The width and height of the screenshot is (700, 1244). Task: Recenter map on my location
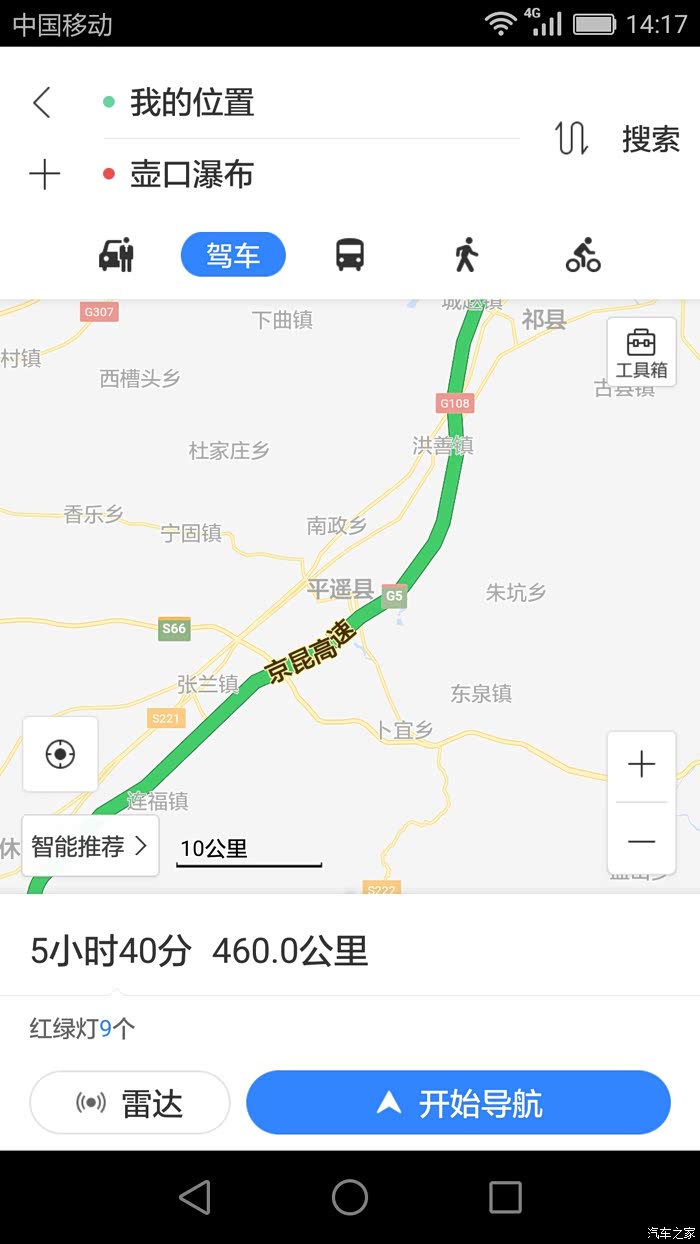tap(60, 754)
